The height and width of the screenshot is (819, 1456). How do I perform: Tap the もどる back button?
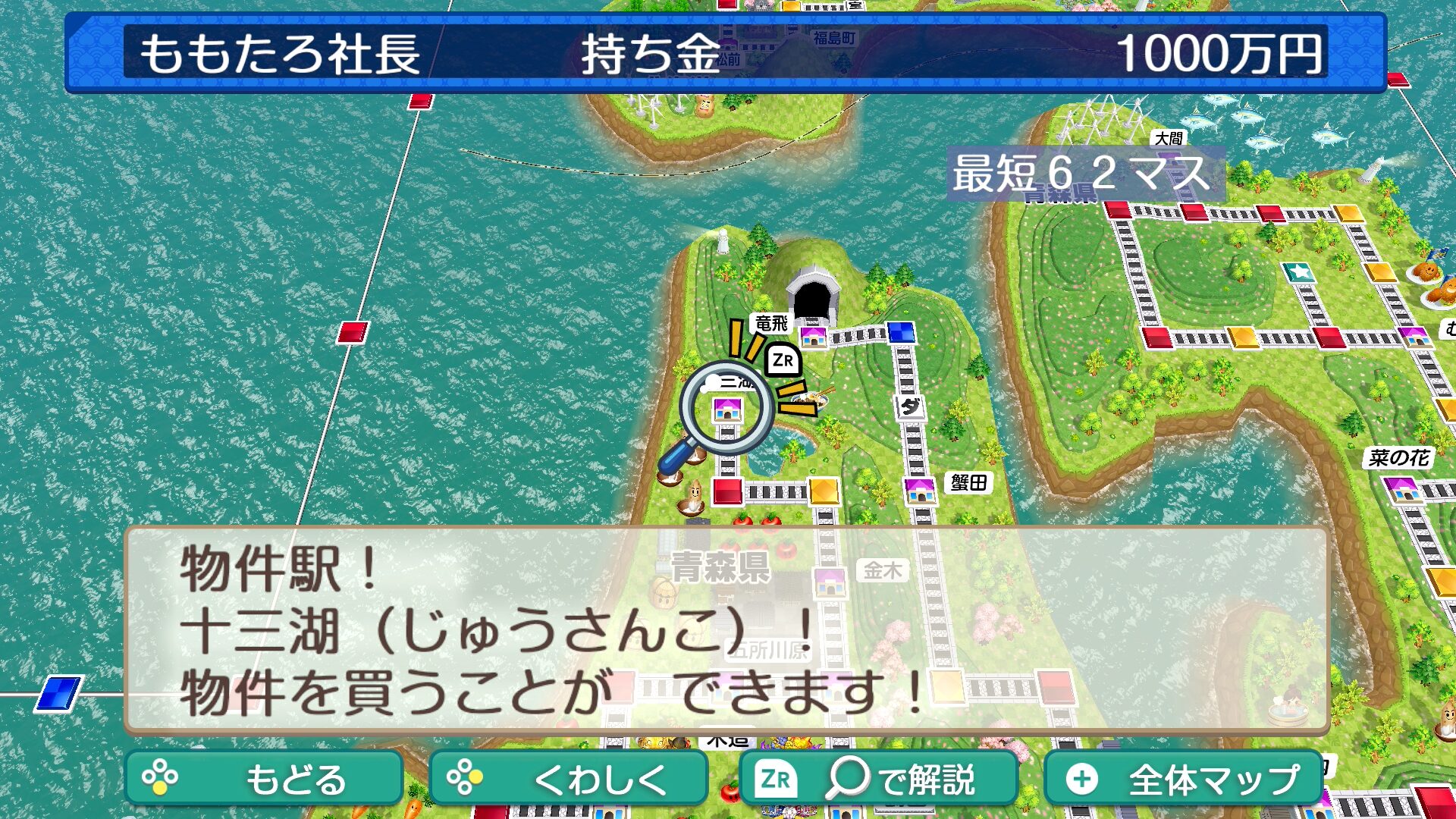(263, 779)
